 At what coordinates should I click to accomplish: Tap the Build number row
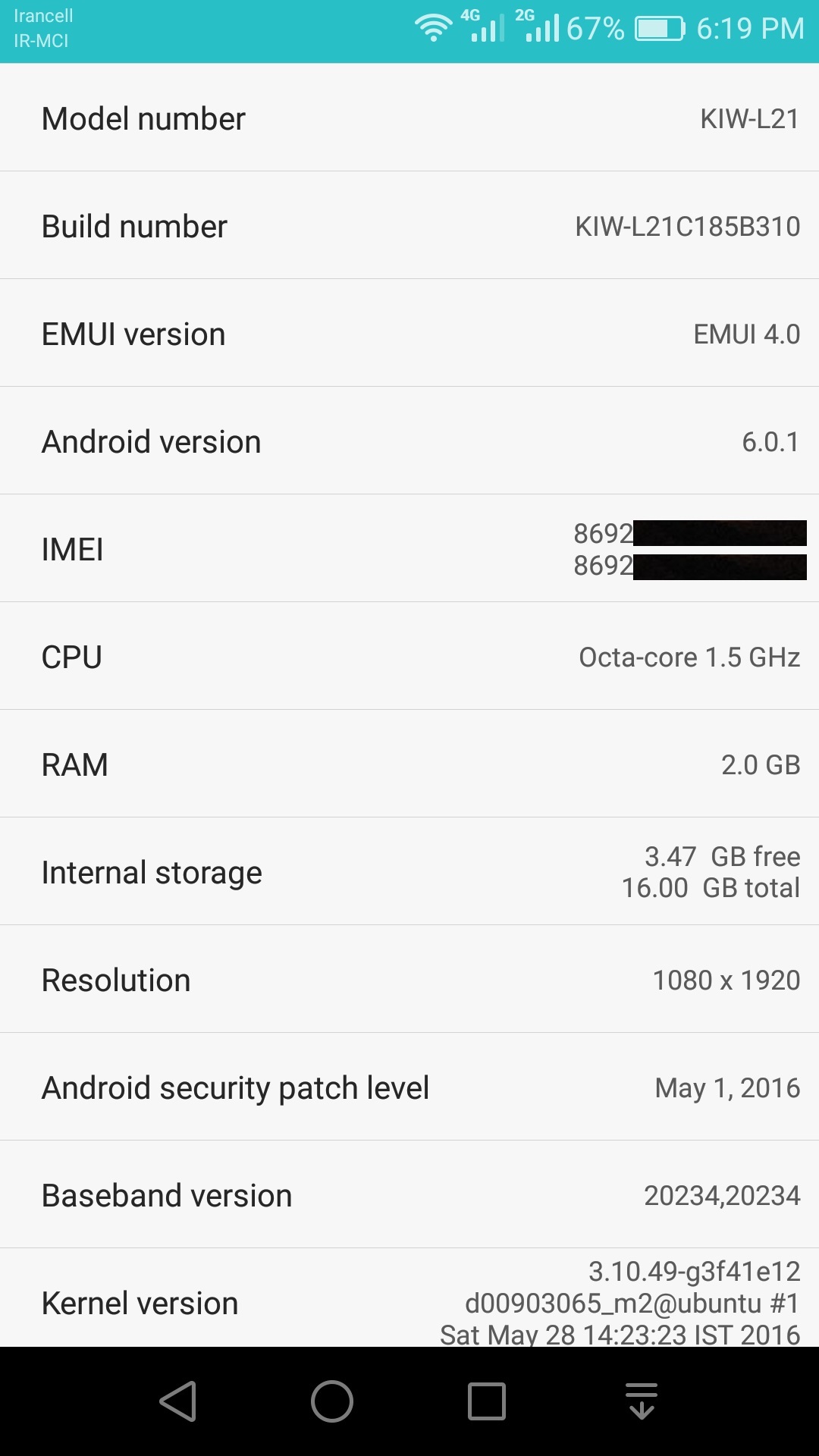[409, 225]
